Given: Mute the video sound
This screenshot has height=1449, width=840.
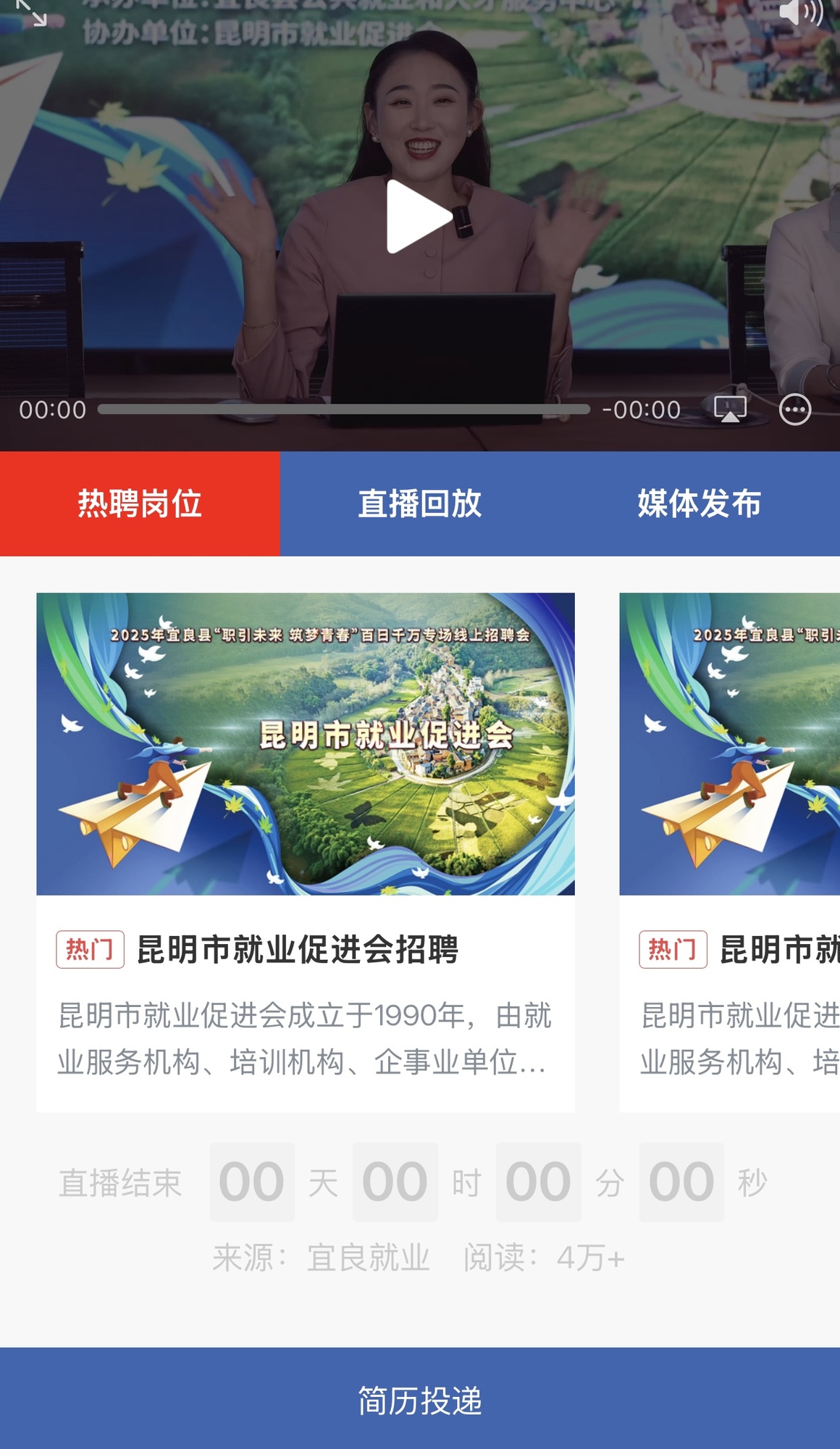Looking at the screenshot, I should 800,12.
